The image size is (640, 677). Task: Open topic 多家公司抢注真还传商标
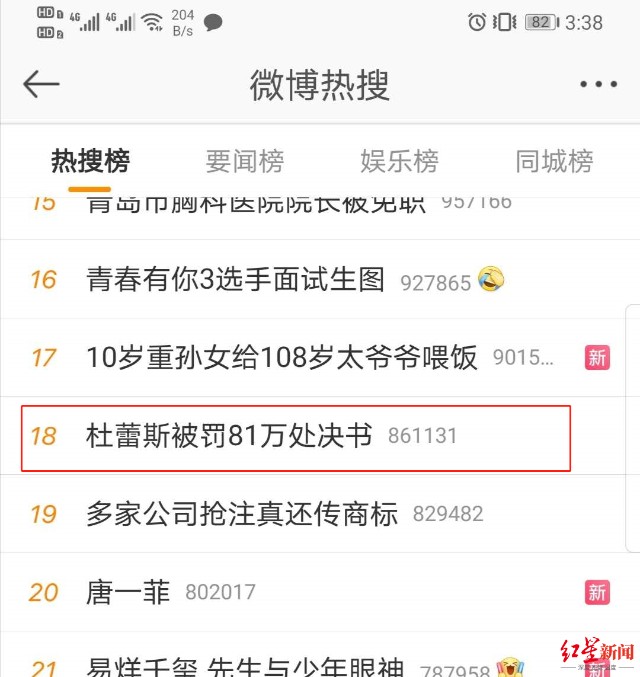coord(242,514)
